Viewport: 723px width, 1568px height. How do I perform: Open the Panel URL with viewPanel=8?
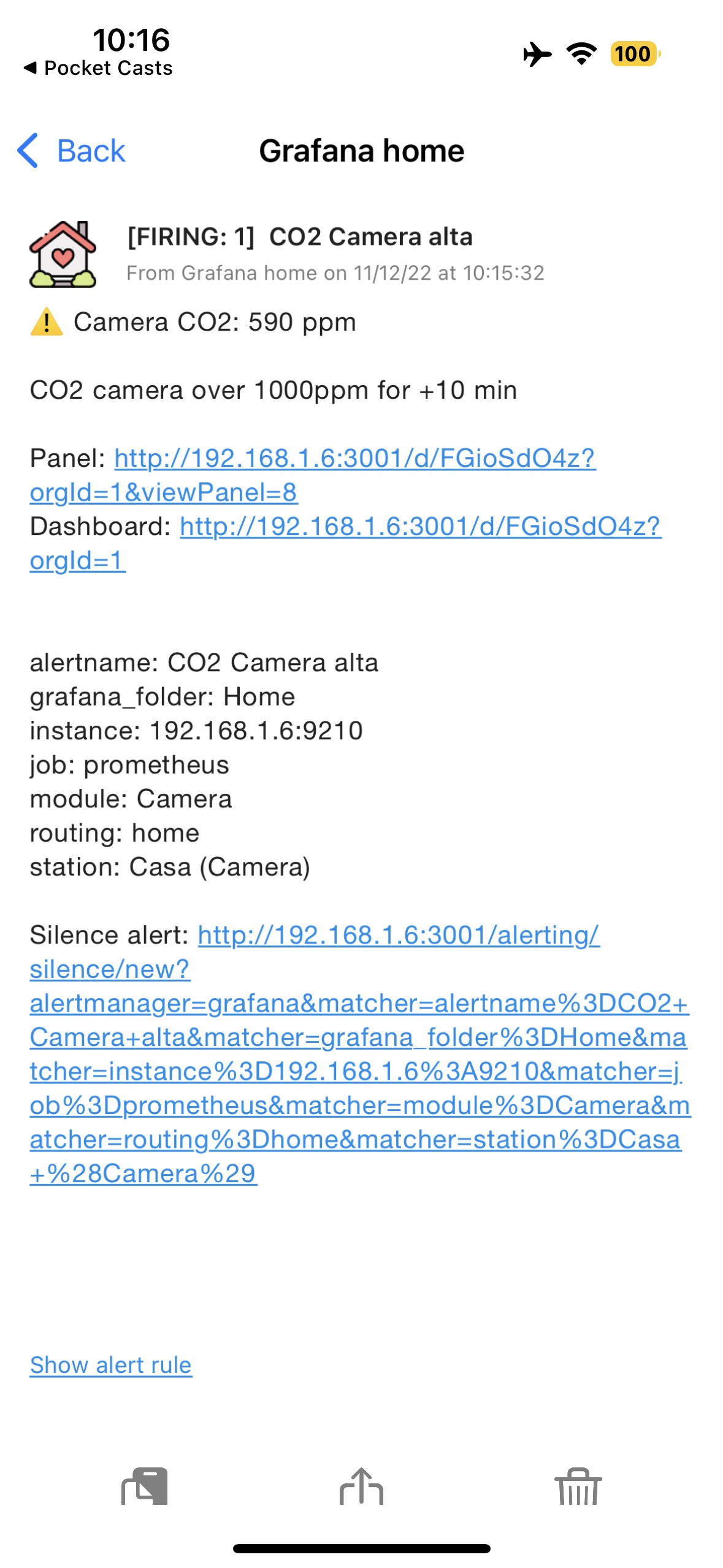click(x=313, y=475)
